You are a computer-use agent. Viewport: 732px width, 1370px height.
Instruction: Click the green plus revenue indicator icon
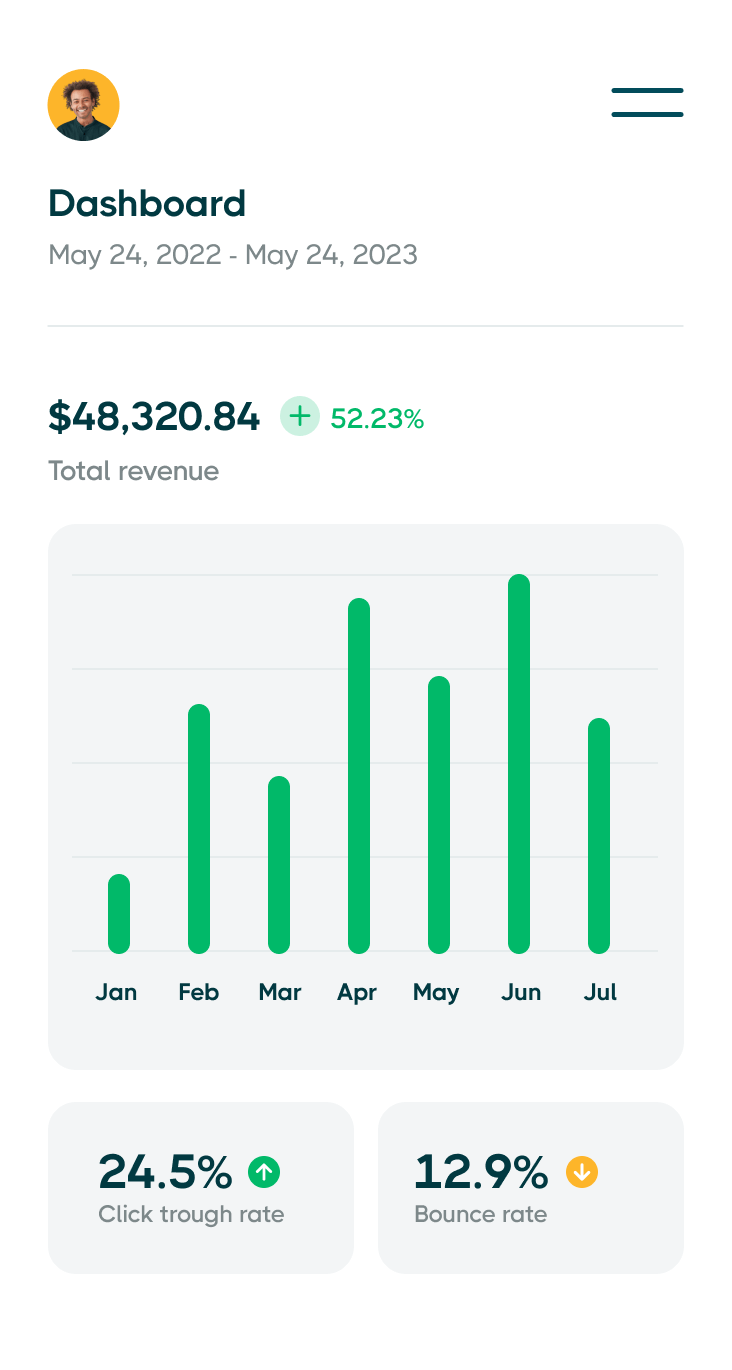coord(300,416)
